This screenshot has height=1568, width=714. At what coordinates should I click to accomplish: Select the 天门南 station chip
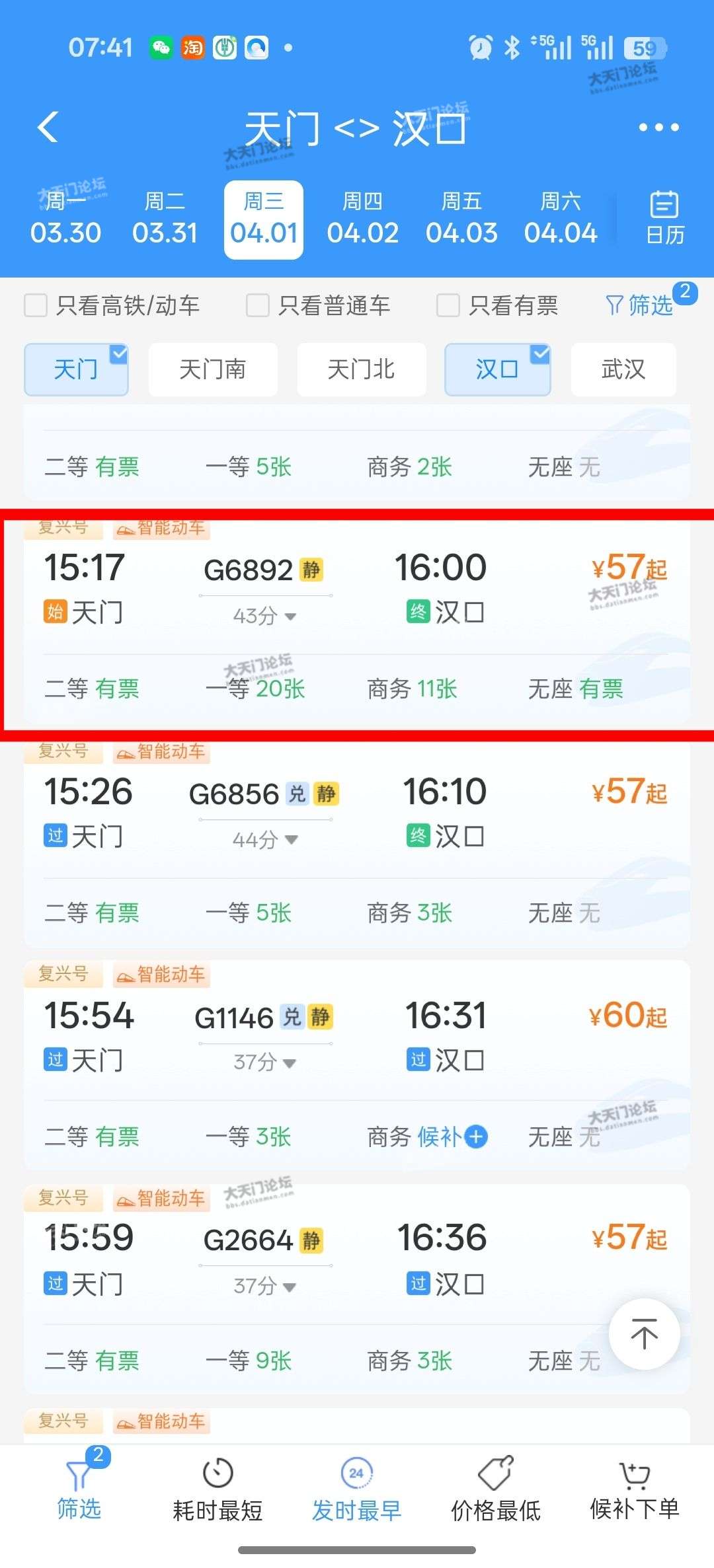pyautogui.click(x=213, y=369)
